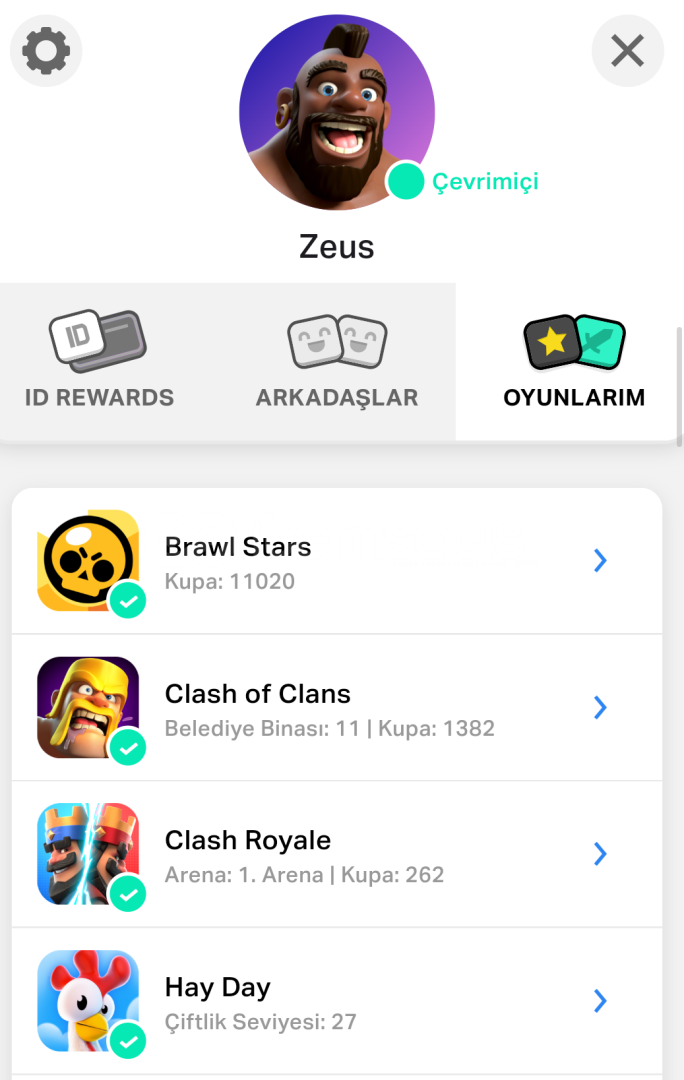Viewport: 684px width, 1080px height.
Task: Open the Clash of Clans row
Action: click(337, 708)
